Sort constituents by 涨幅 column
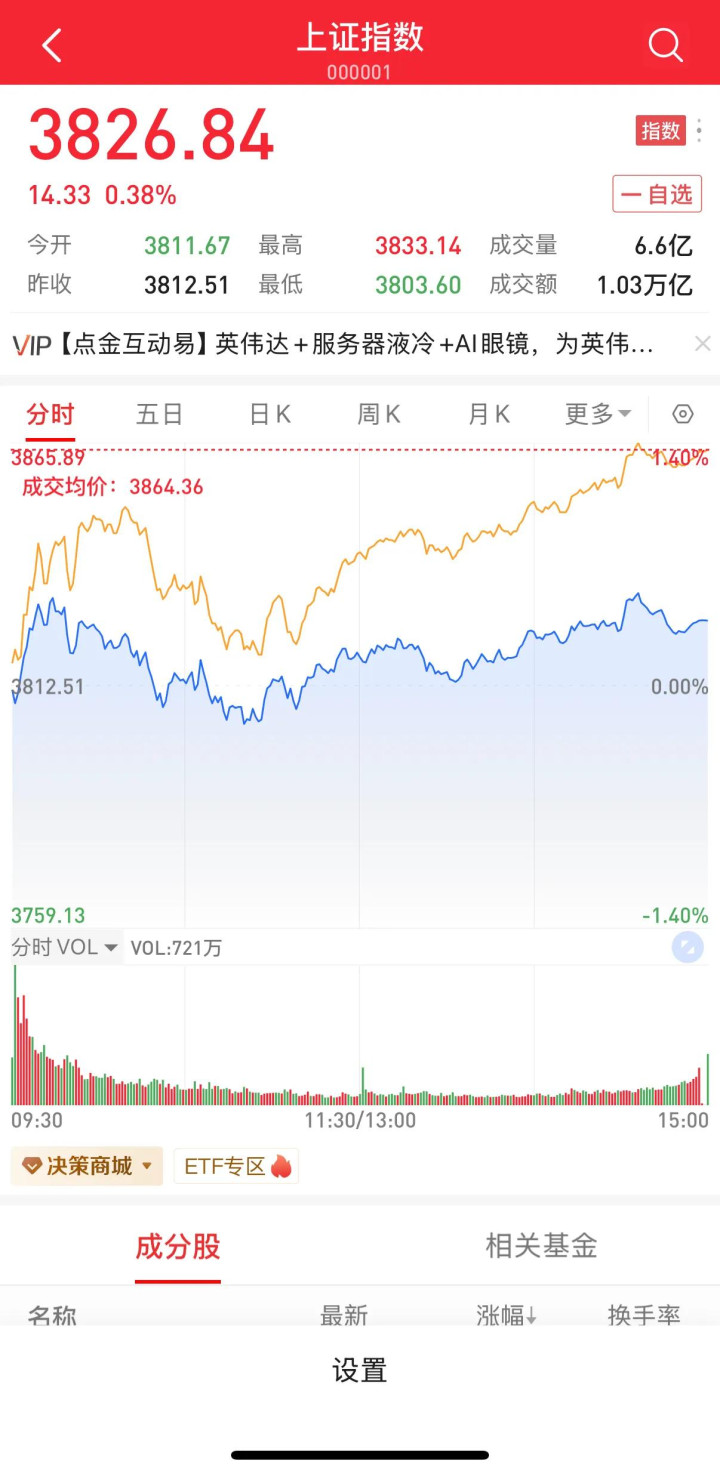This screenshot has width=720, height=1474. (506, 1315)
